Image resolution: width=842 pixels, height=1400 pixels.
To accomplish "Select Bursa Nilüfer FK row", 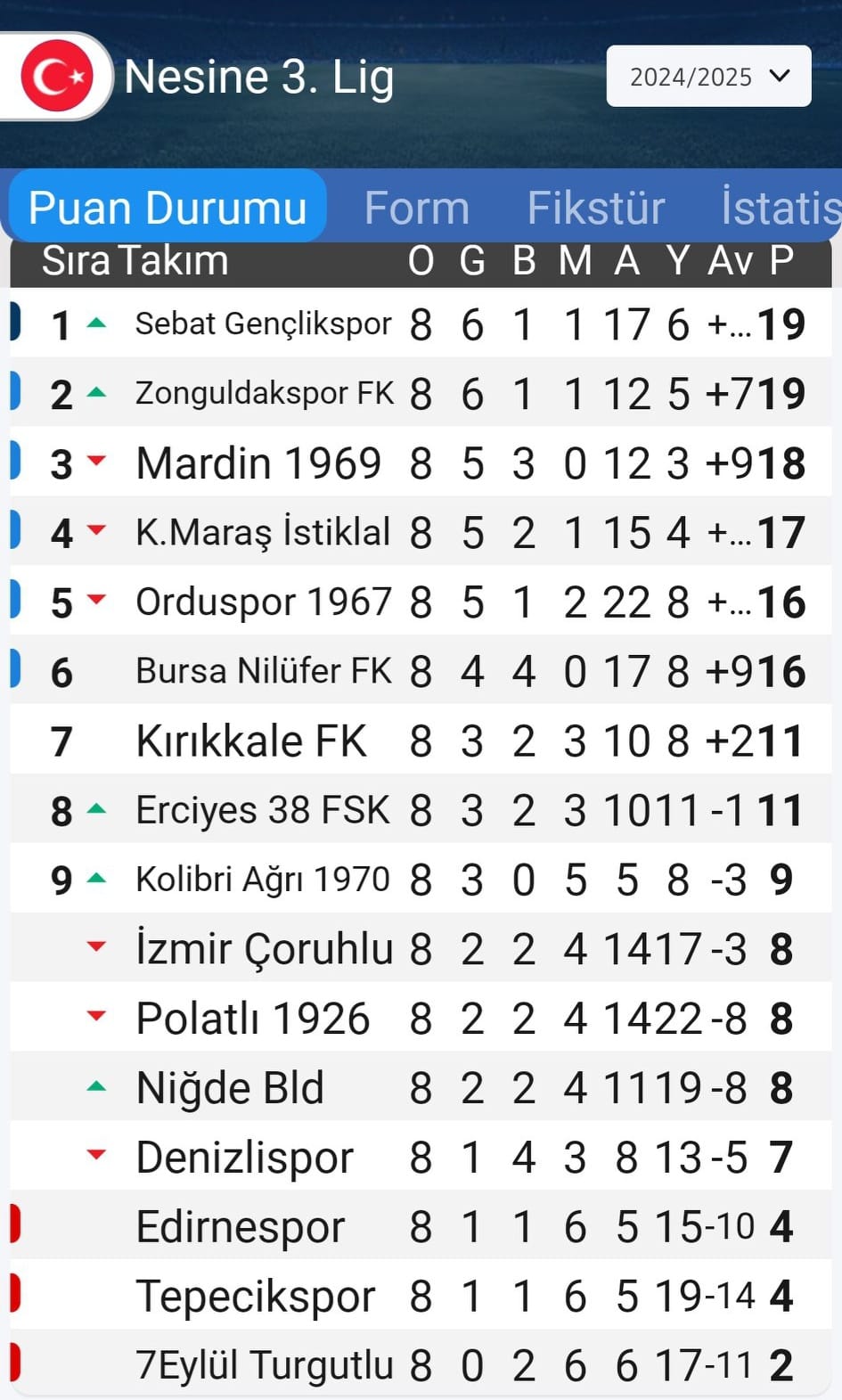I will [421, 671].
